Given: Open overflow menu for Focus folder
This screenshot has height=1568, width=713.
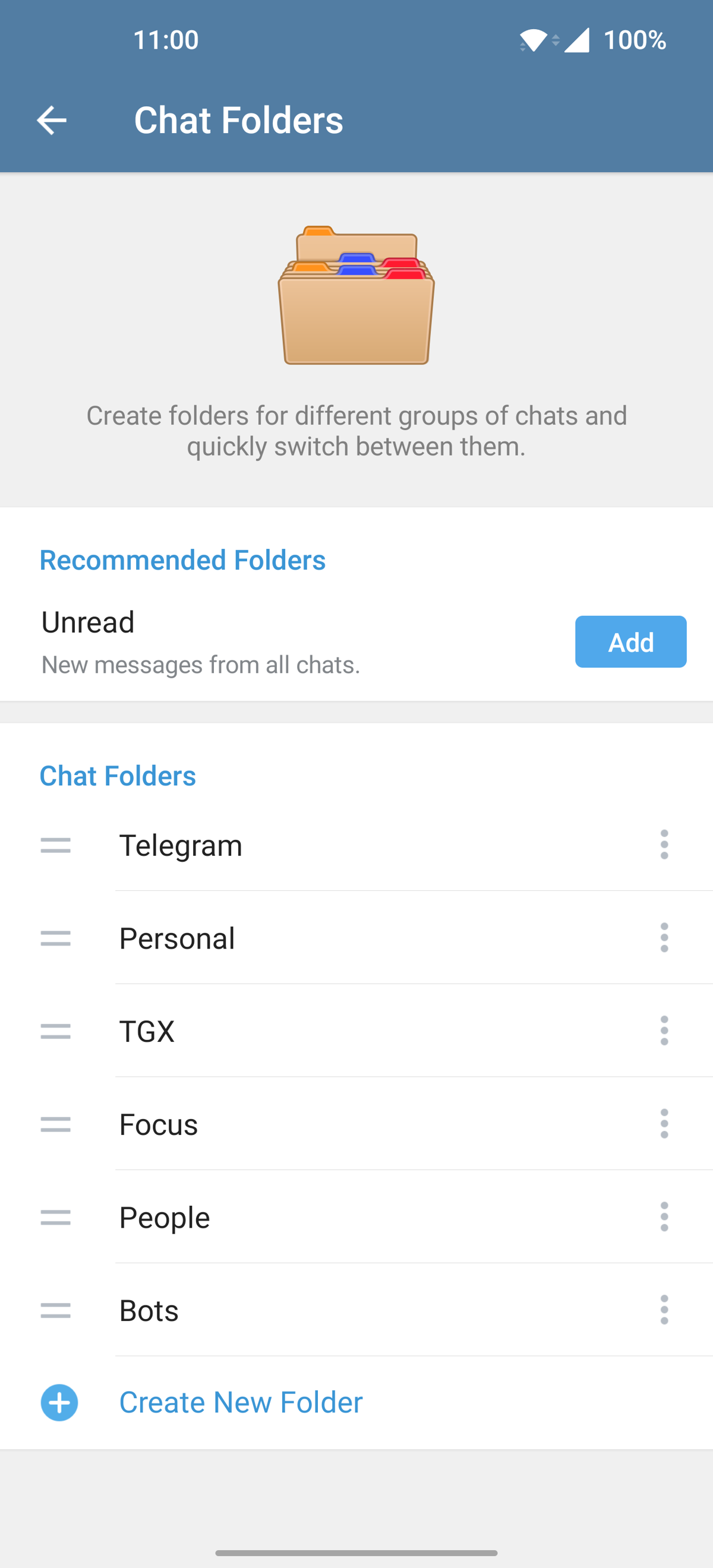Looking at the screenshot, I should 664,1124.
